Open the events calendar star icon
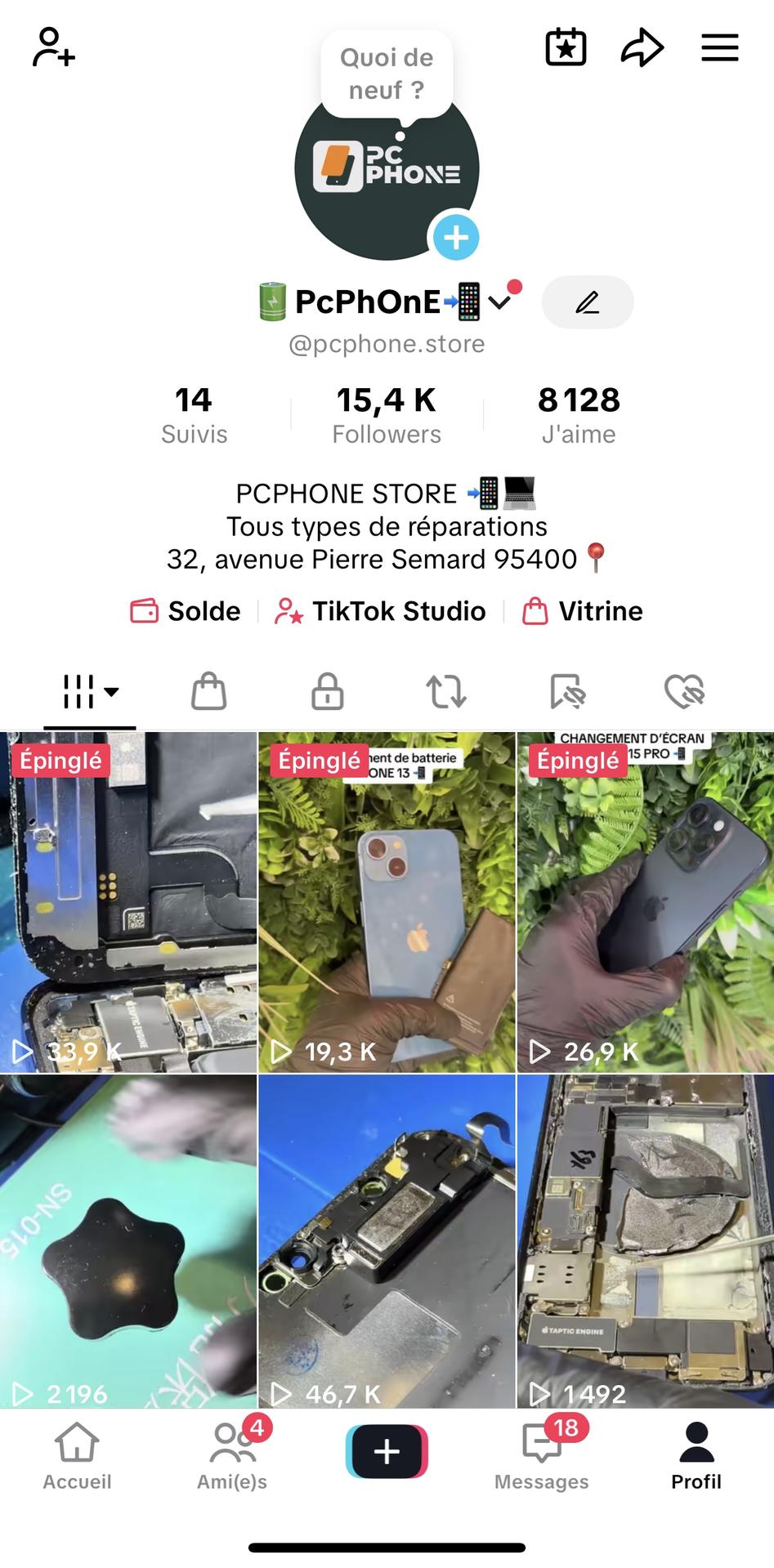This screenshot has width=774, height=1568. pyautogui.click(x=566, y=47)
